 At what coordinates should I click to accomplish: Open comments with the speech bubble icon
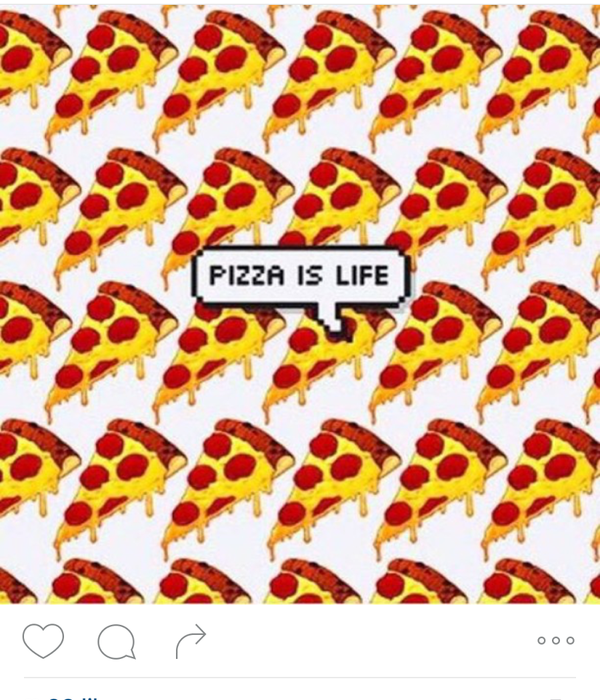(117, 641)
